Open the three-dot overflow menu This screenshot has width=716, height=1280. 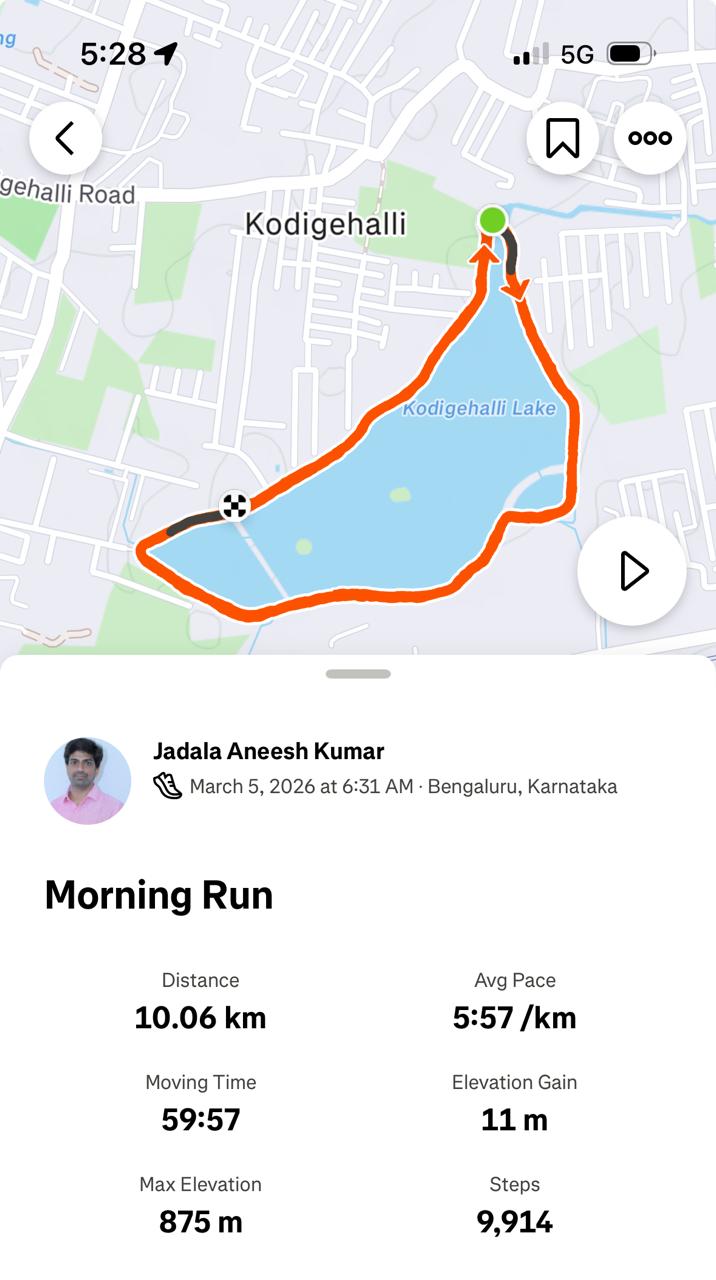point(650,138)
